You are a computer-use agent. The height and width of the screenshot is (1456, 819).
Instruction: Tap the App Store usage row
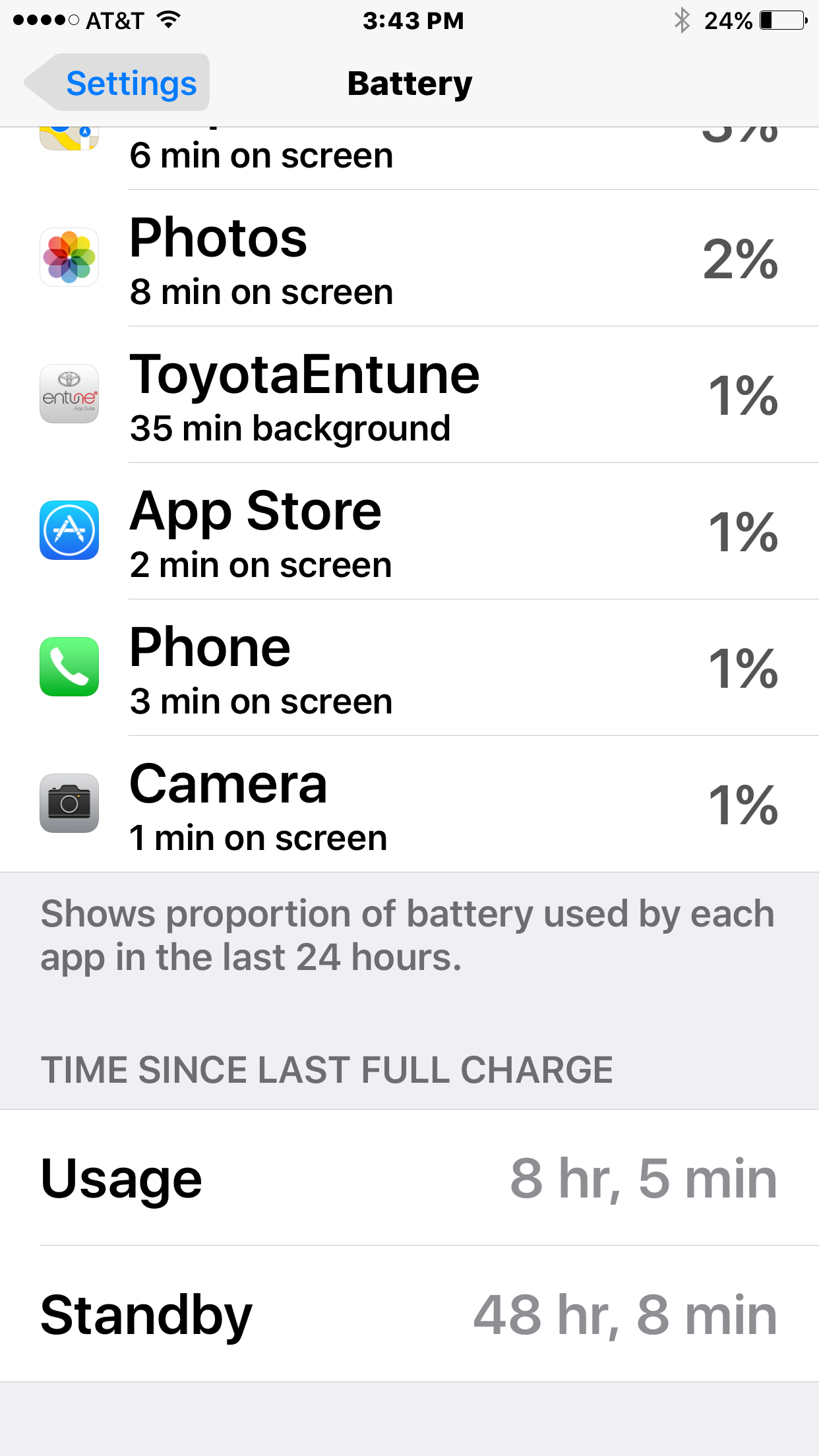click(409, 531)
